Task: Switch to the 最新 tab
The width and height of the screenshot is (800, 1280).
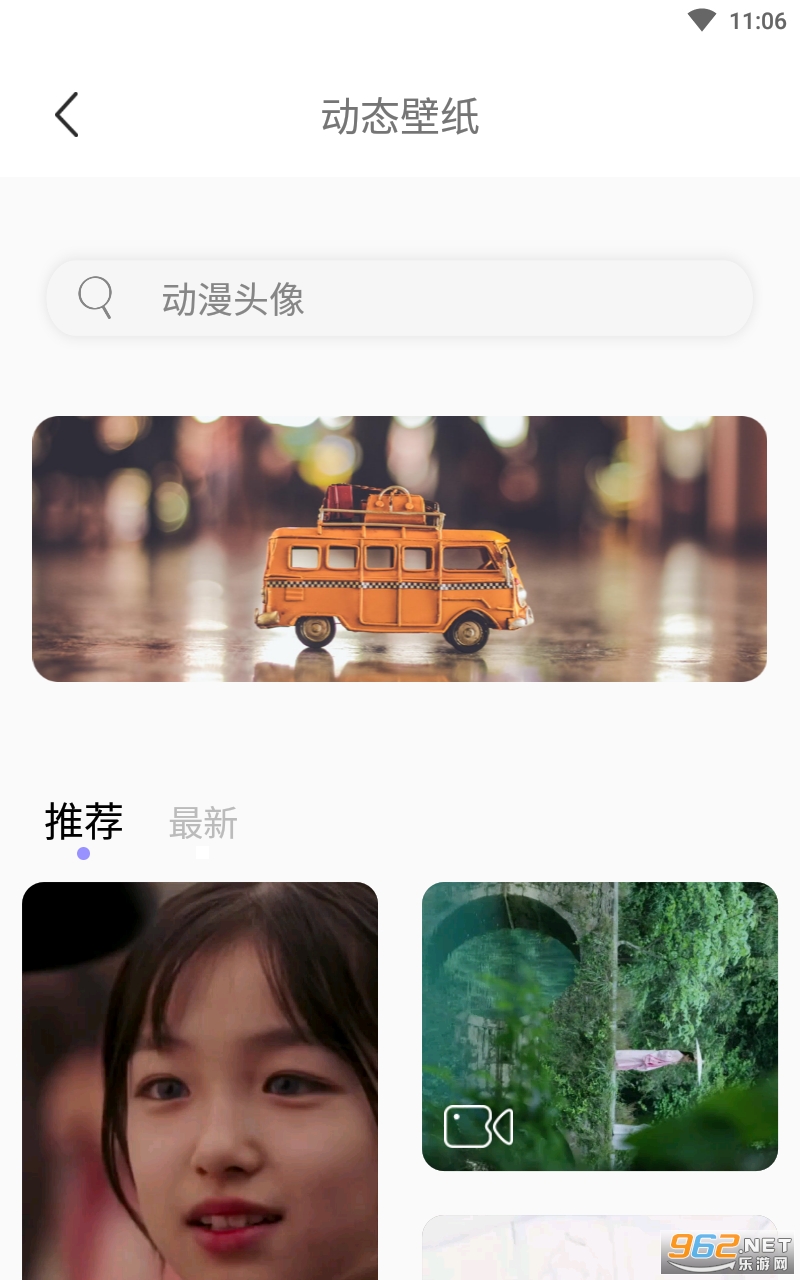Action: 203,824
